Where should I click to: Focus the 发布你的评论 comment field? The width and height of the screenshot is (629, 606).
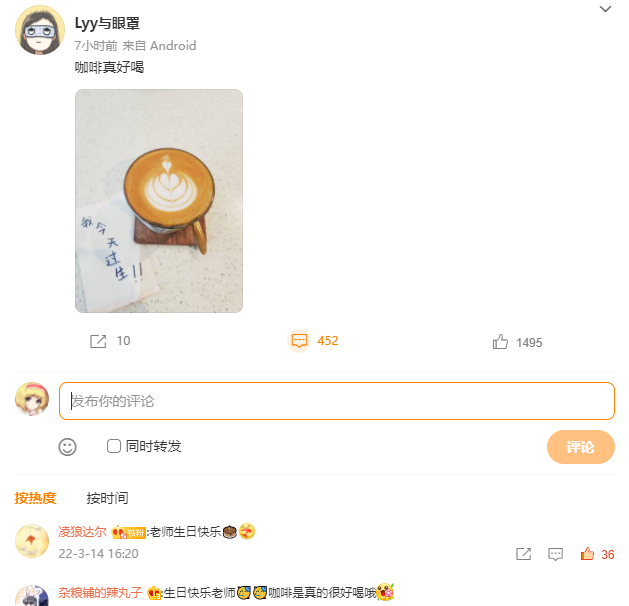(336, 401)
